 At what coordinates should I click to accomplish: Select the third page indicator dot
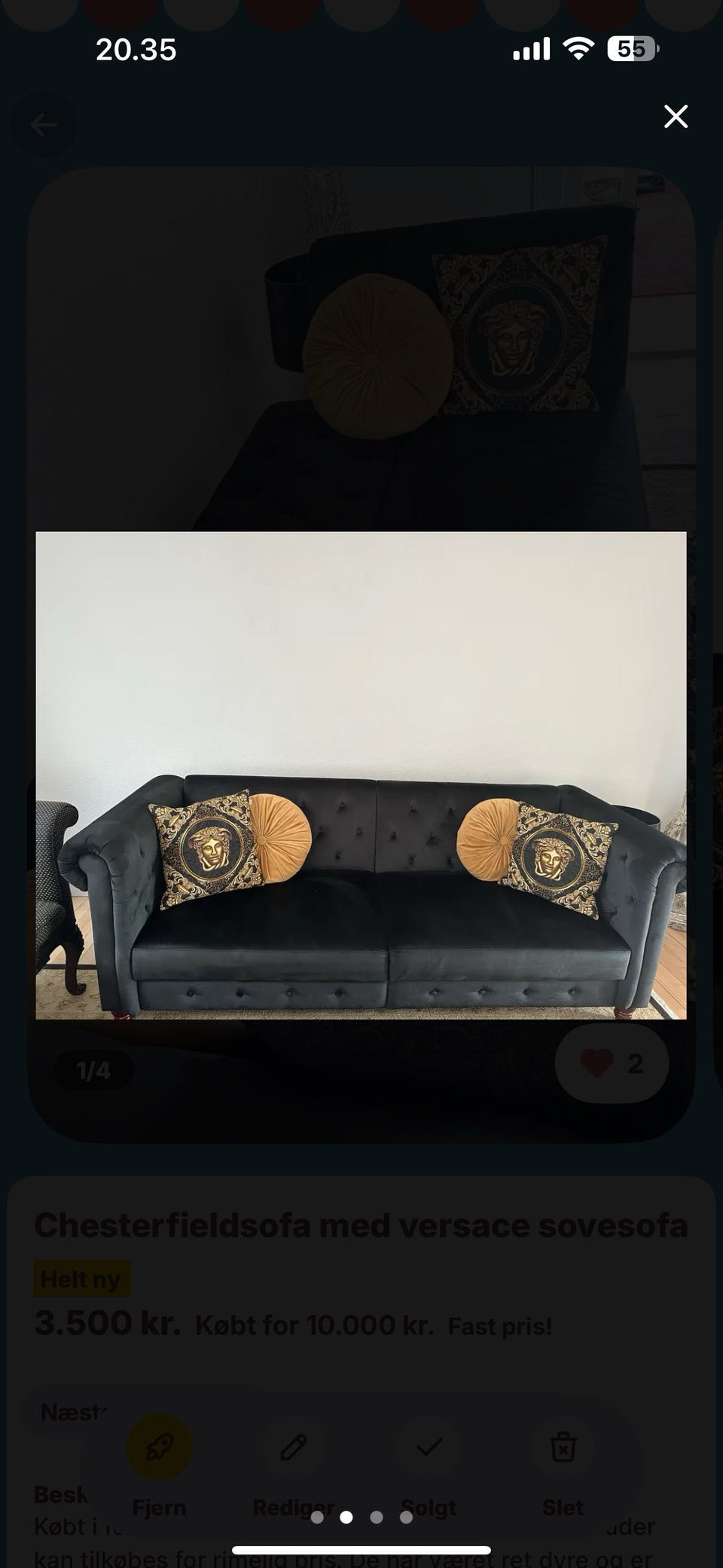point(377,1517)
